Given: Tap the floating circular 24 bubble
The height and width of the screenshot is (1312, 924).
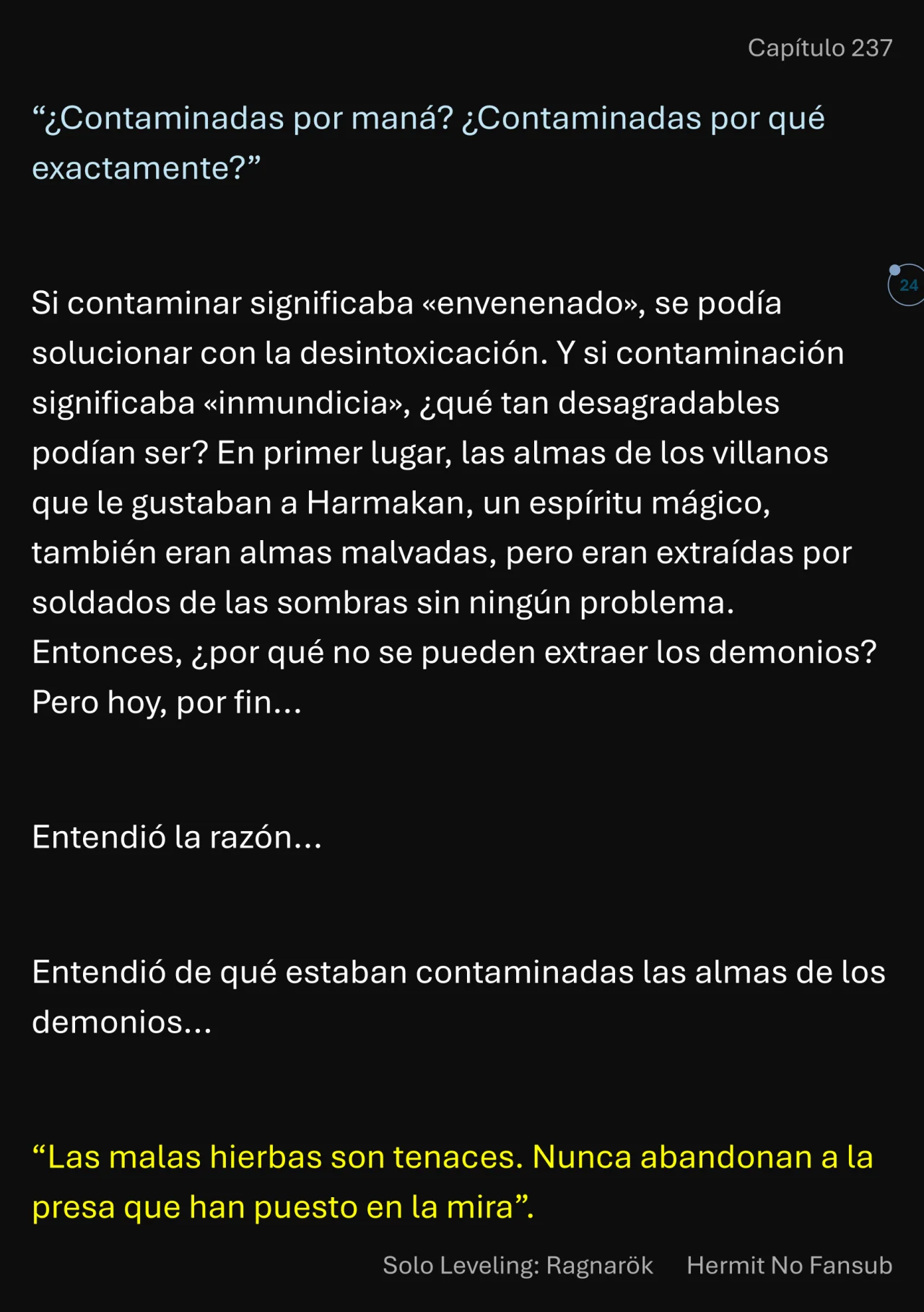Looking at the screenshot, I should click(907, 285).
